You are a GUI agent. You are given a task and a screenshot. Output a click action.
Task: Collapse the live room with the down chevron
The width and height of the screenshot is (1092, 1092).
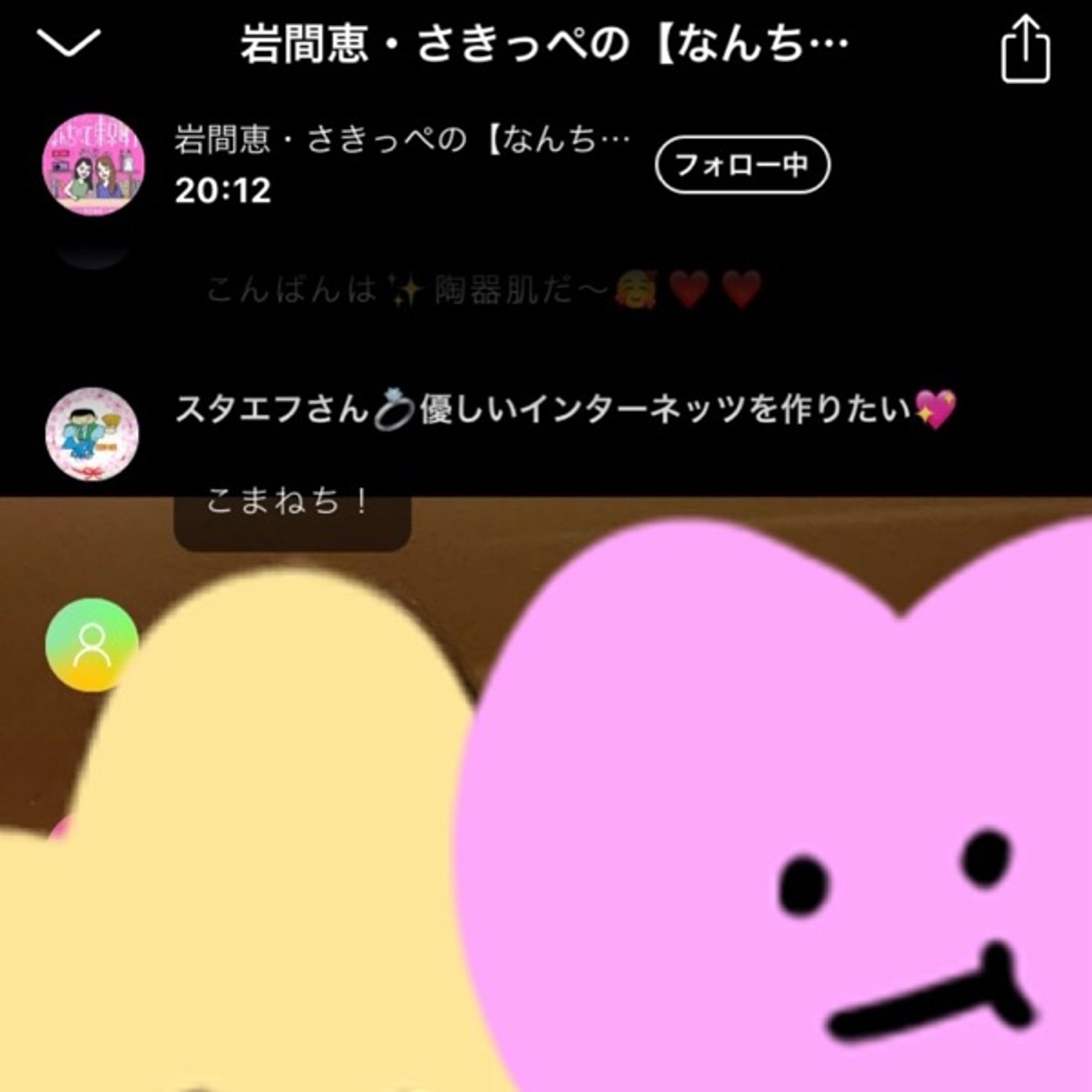click(69, 43)
